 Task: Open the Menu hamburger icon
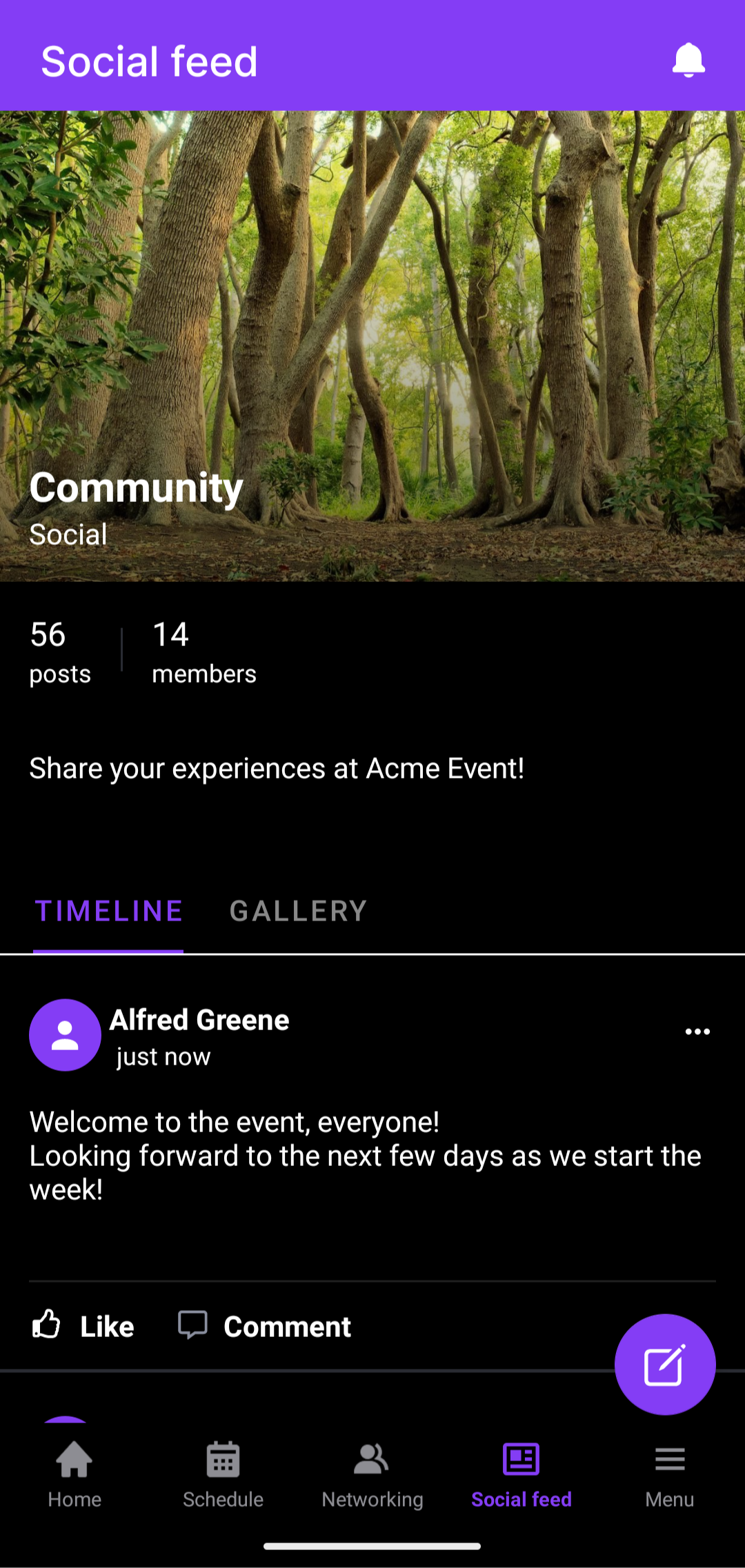[x=670, y=1460]
